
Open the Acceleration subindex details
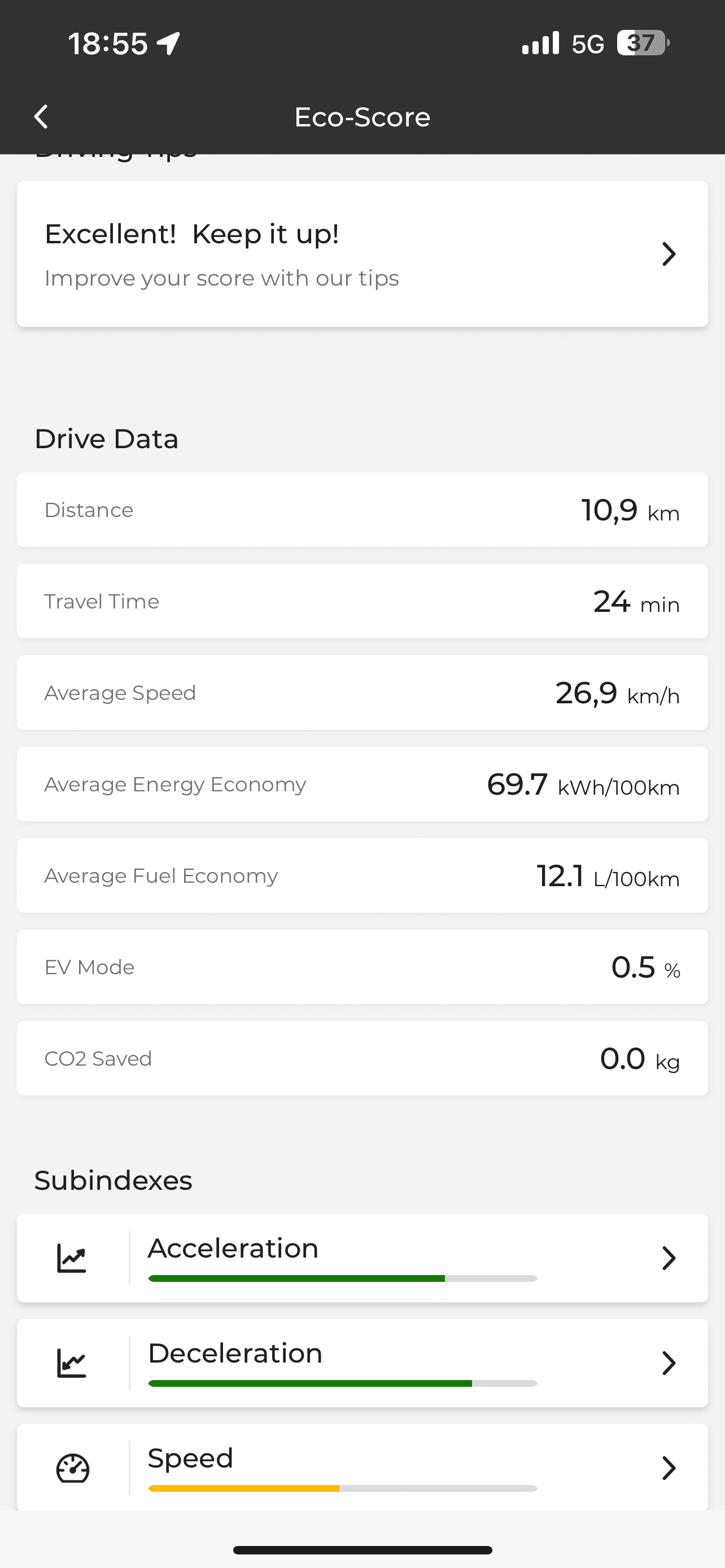coord(362,1258)
